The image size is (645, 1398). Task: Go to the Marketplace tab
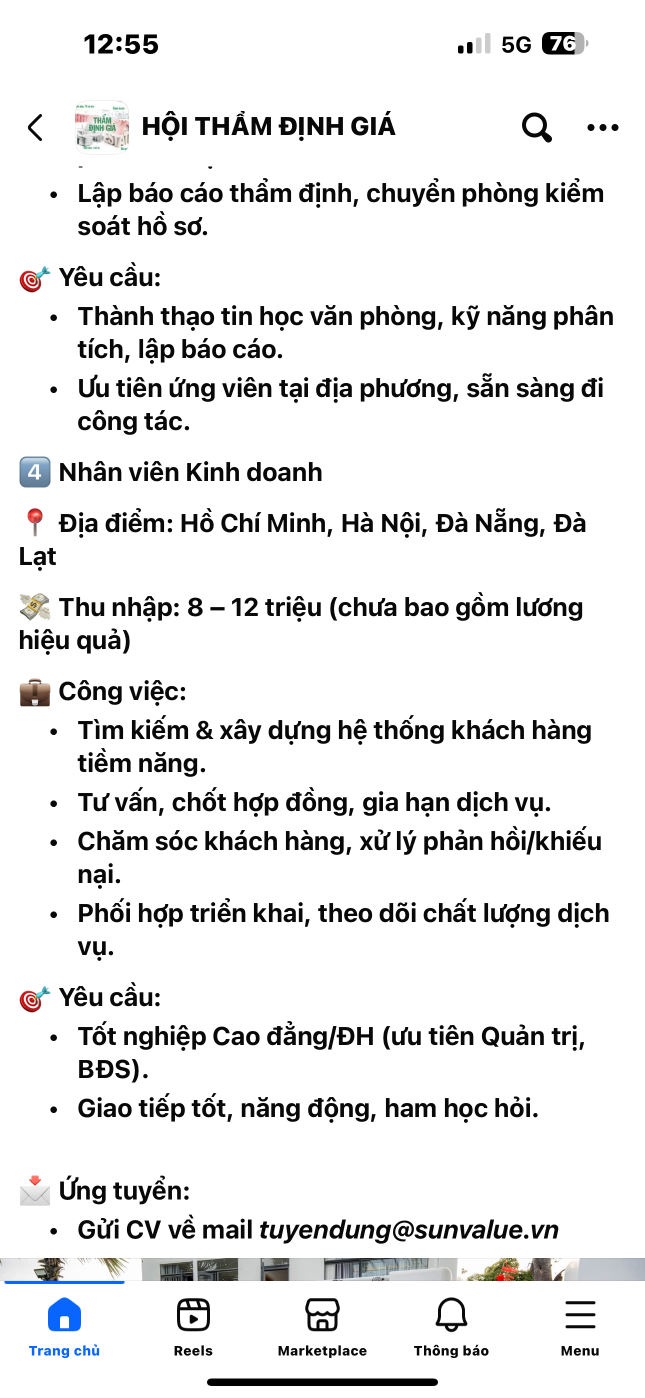[x=322, y=1328]
